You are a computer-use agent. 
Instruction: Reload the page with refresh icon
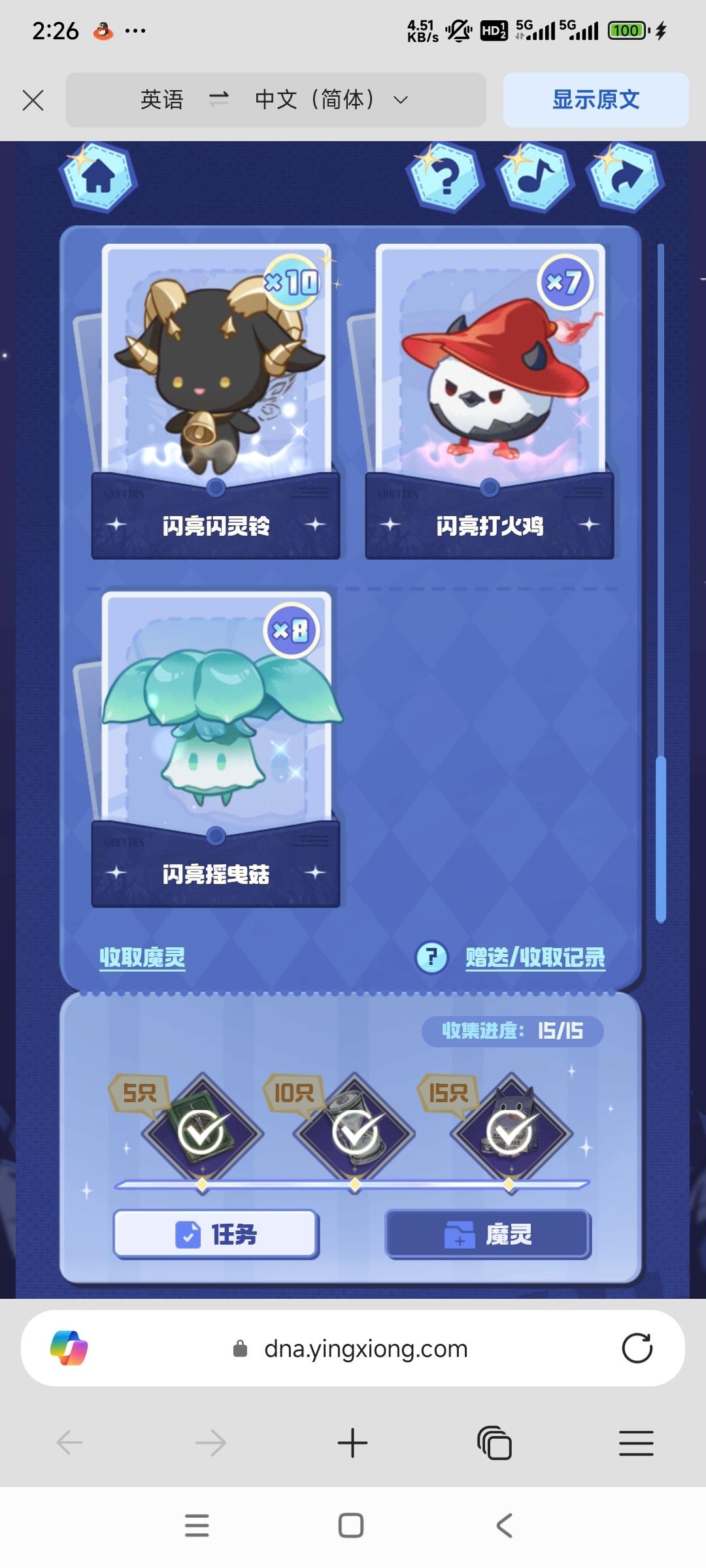coord(637,1348)
